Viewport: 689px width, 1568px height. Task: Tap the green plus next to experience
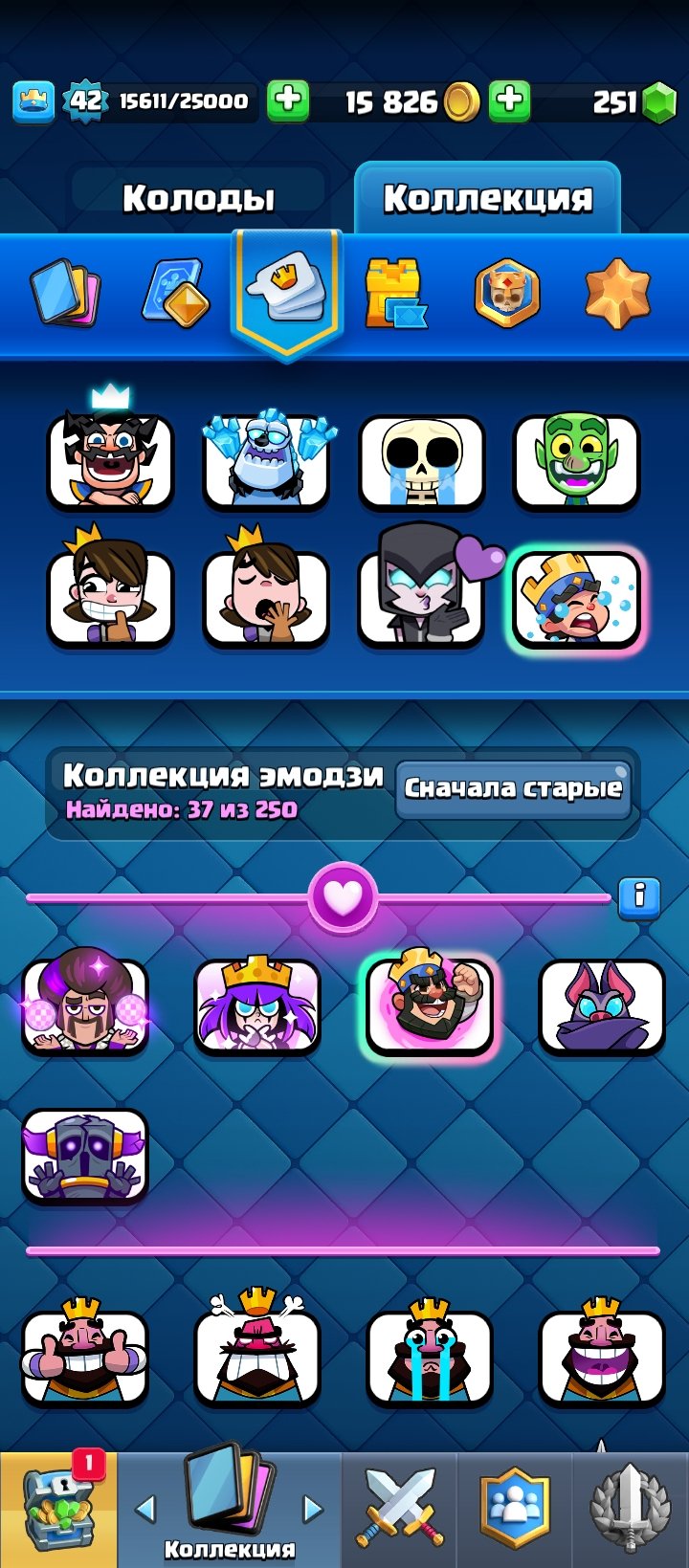pyautogui.click(x=287, y=100)
